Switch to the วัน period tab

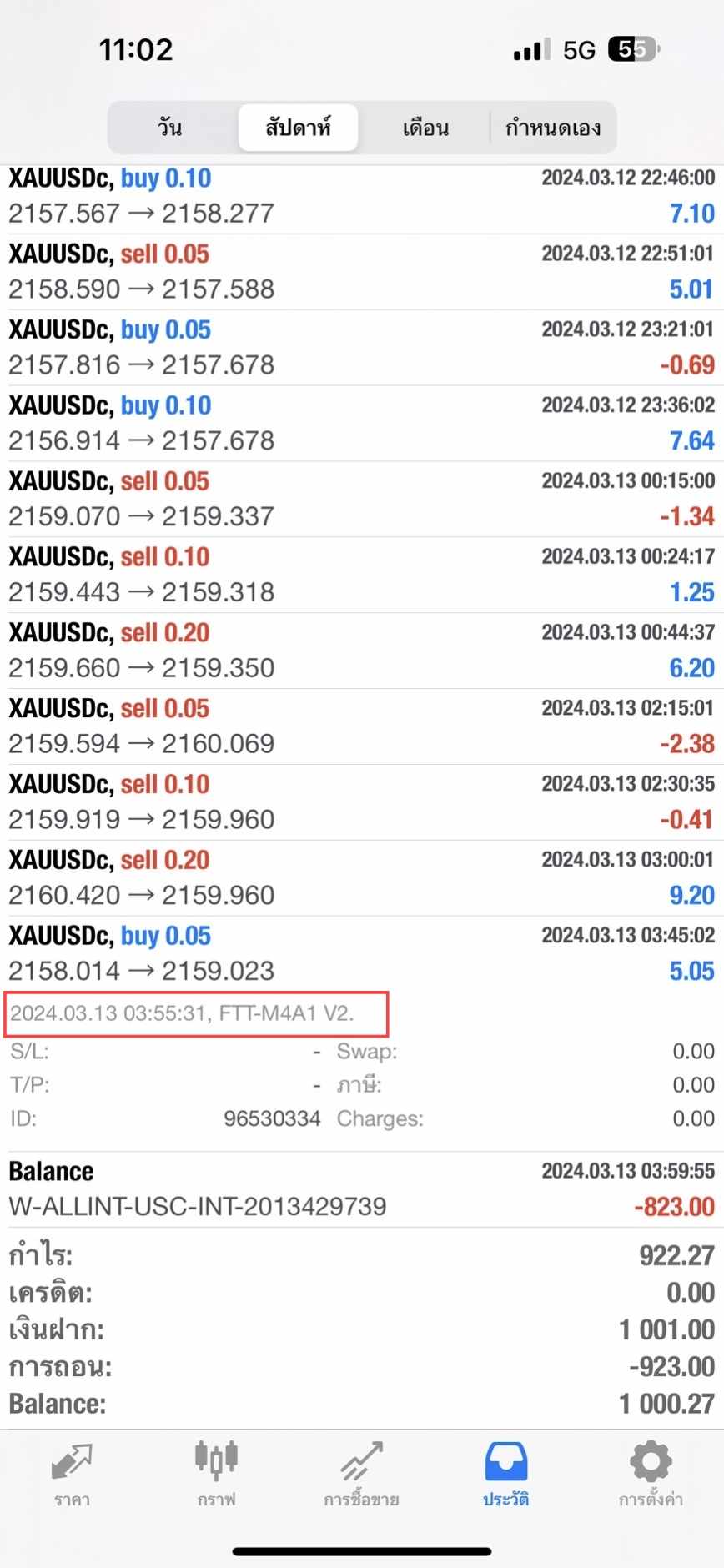tap(171, 128)
